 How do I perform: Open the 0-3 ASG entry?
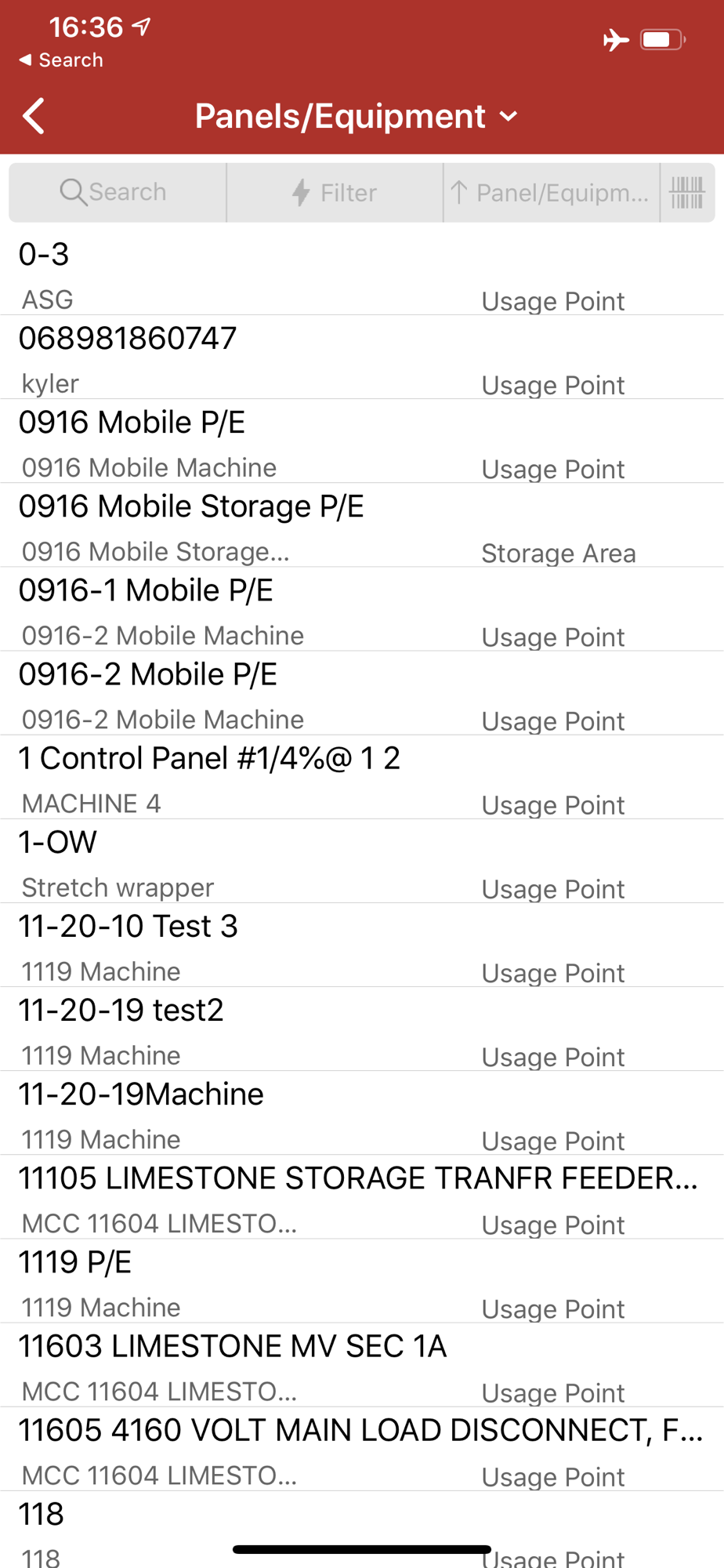362,274
